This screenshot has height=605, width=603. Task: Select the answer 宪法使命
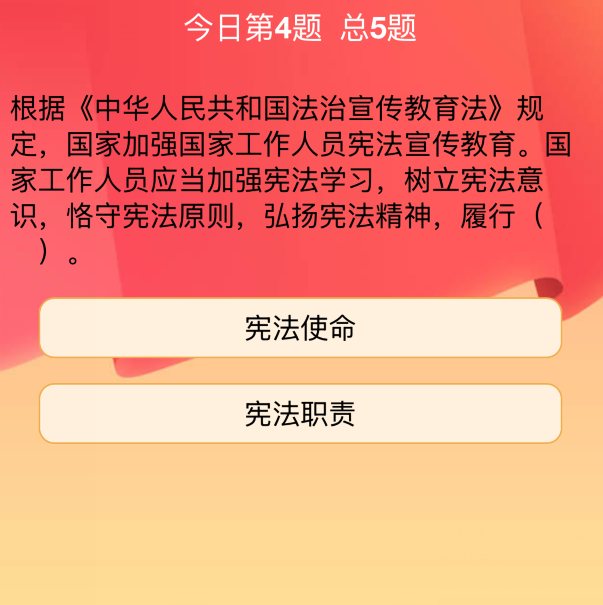tap(300, 328)
